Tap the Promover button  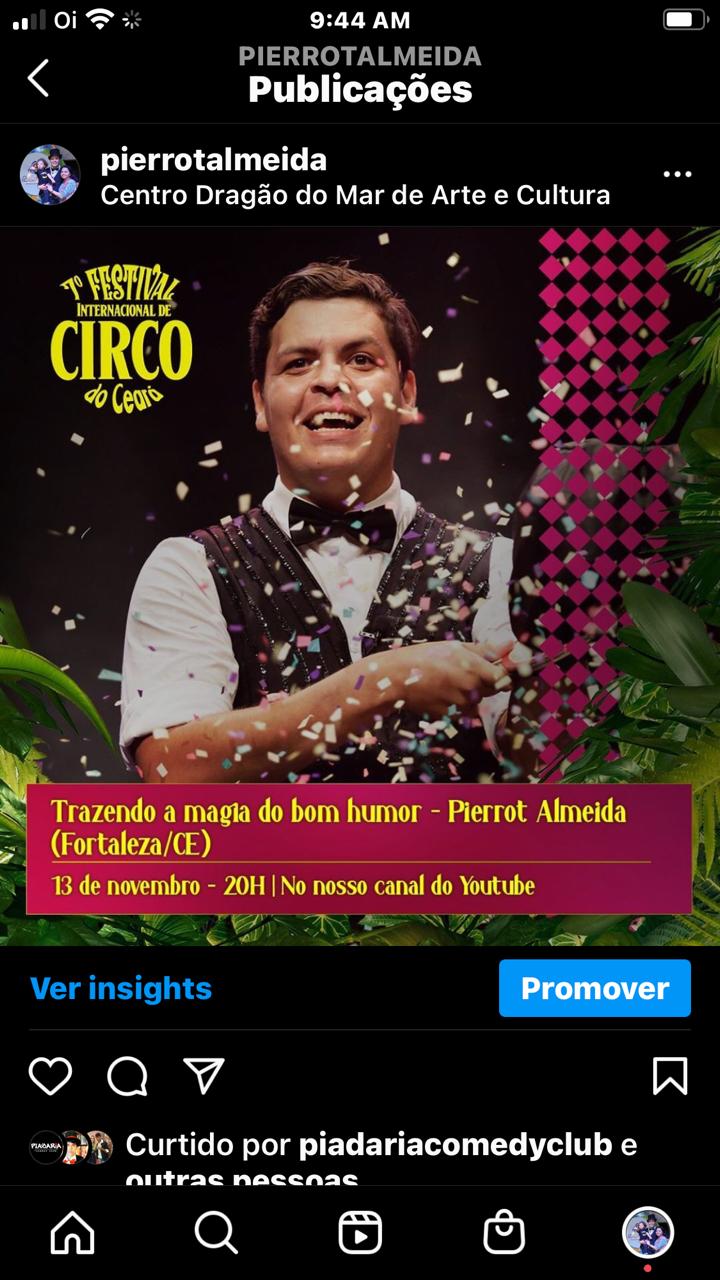(594, 988)
